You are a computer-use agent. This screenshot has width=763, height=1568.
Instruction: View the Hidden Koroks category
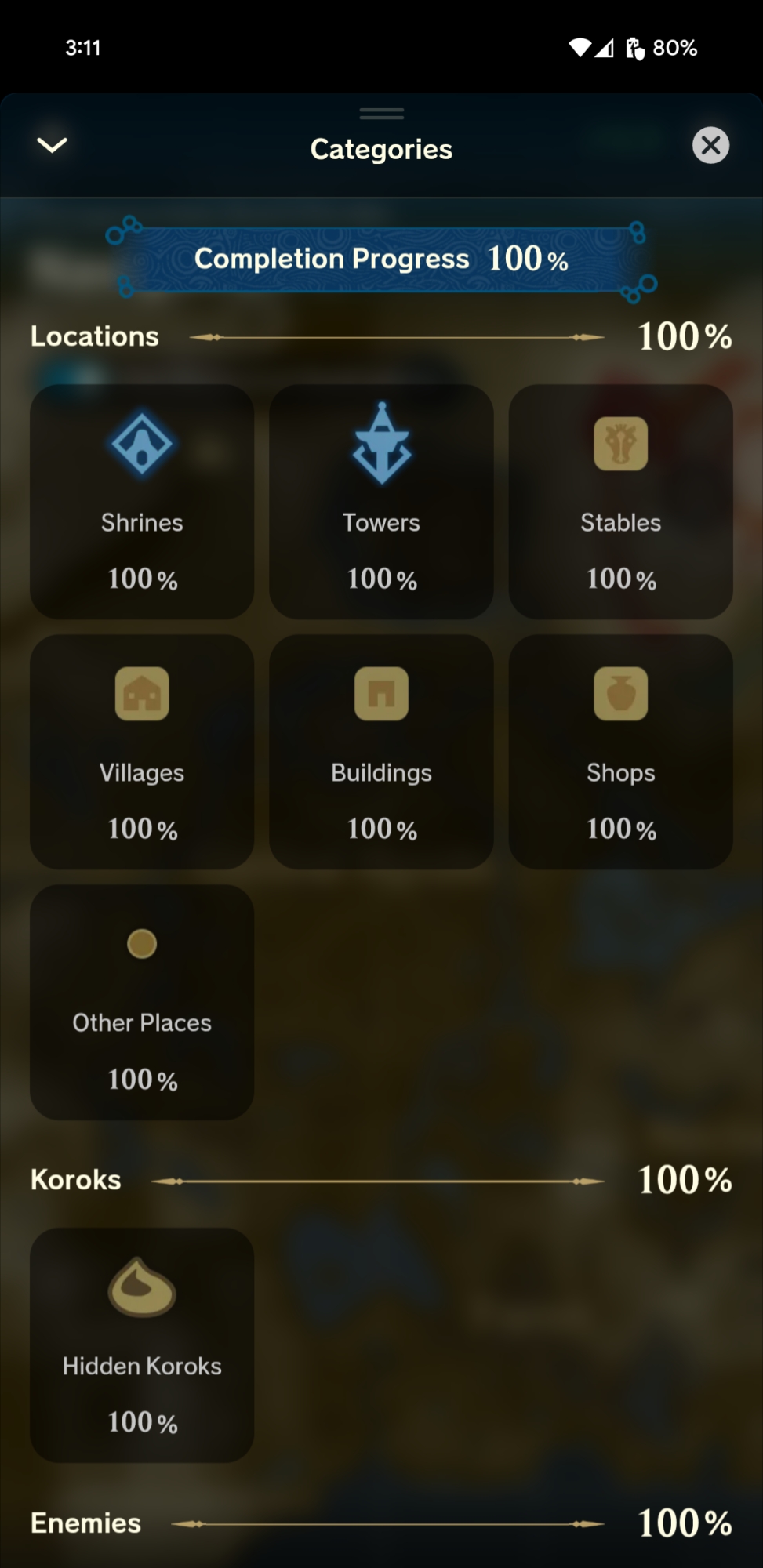(142, 1345)
